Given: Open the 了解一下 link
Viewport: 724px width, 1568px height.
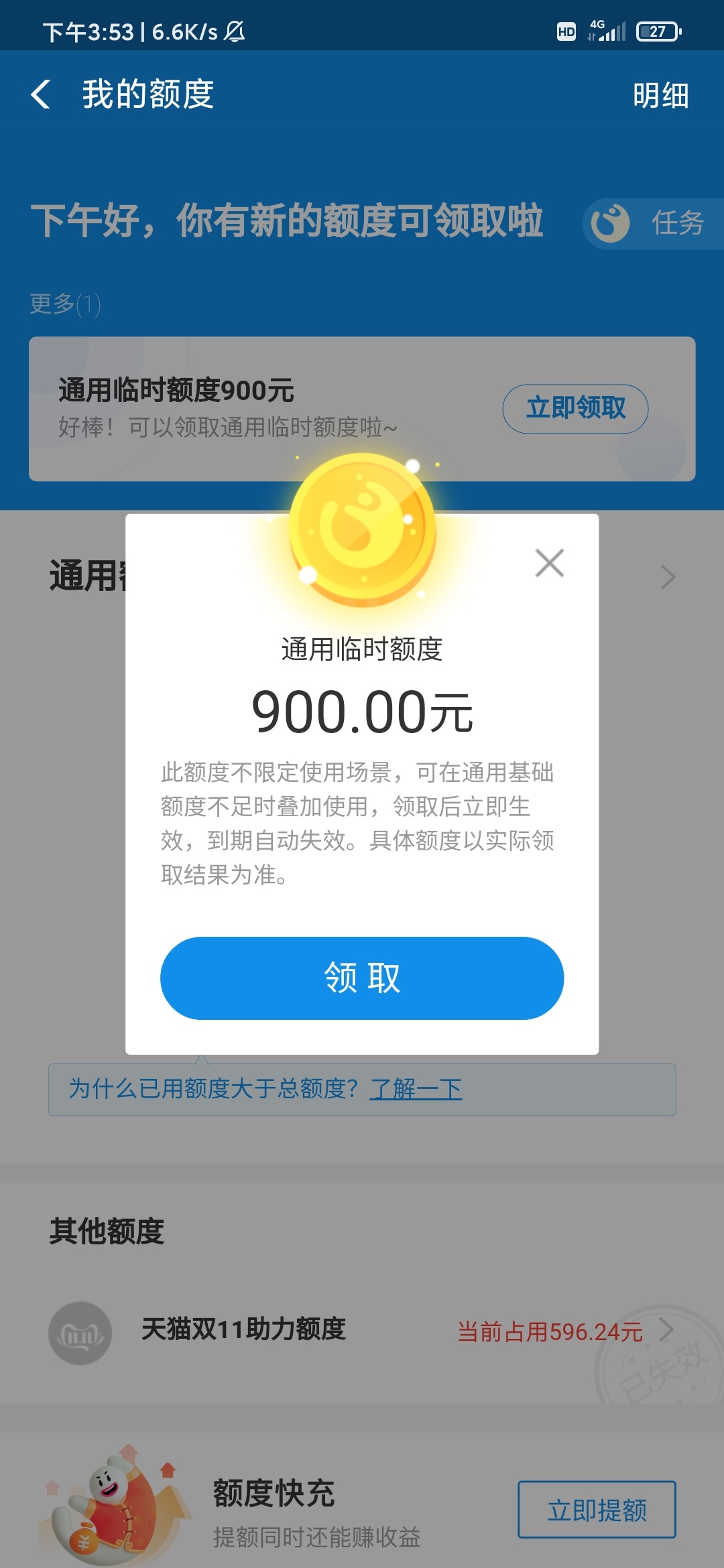Looking at the screenshot, I should click(416, 1088).
